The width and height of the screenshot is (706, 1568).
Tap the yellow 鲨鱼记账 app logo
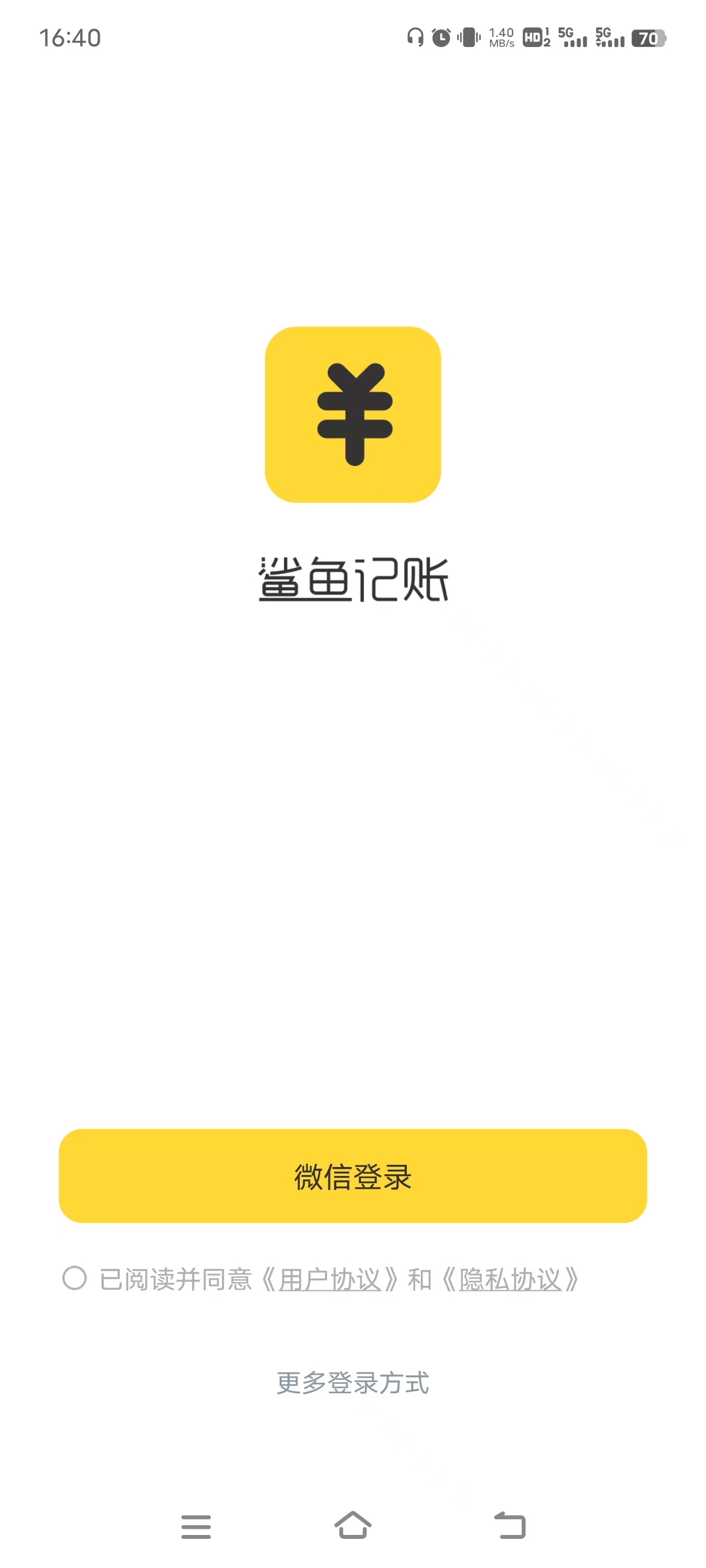pyautogui.click(x=352, y=416)
